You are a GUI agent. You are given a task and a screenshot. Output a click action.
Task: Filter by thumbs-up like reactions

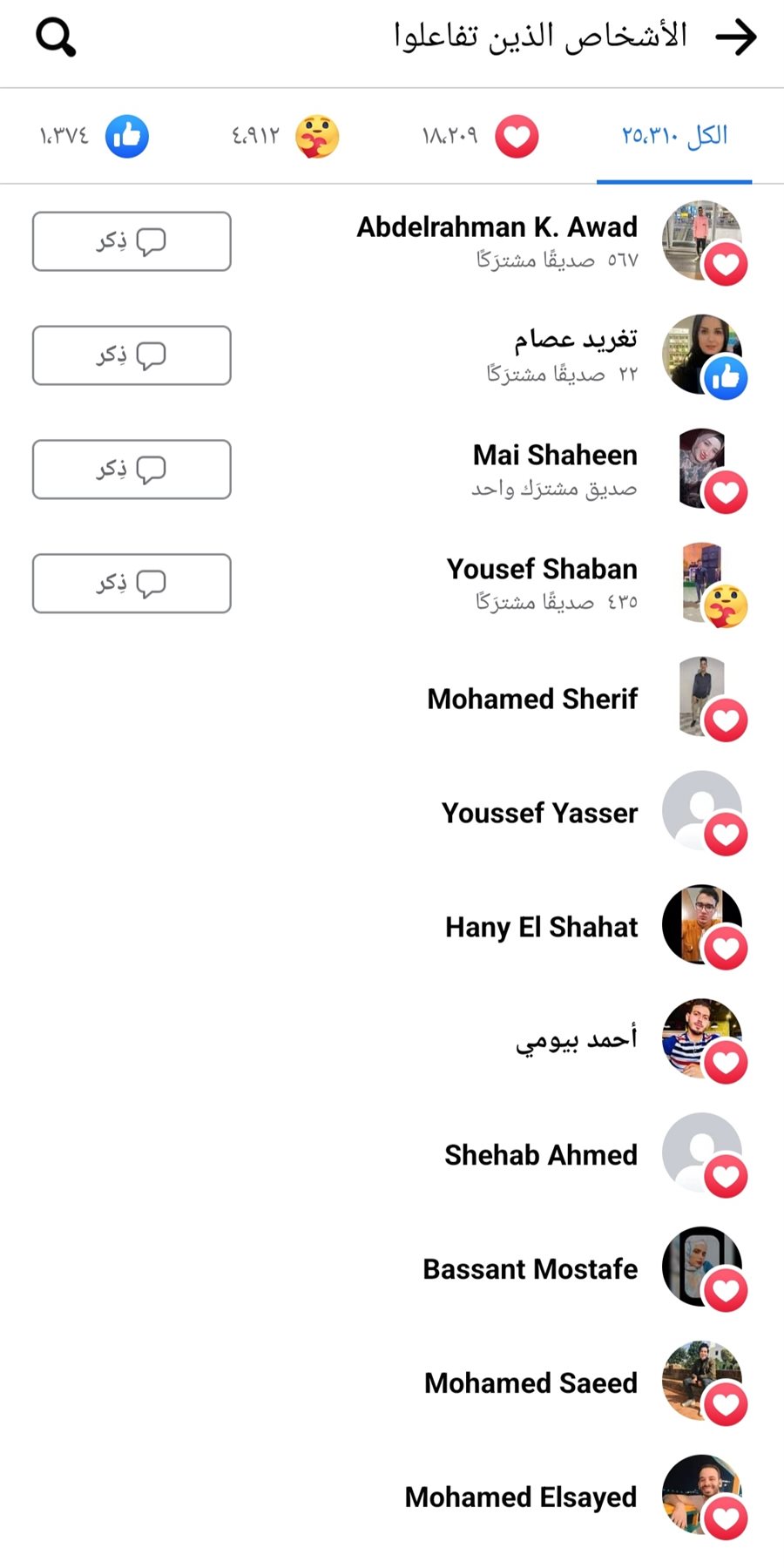coord(94,136)
